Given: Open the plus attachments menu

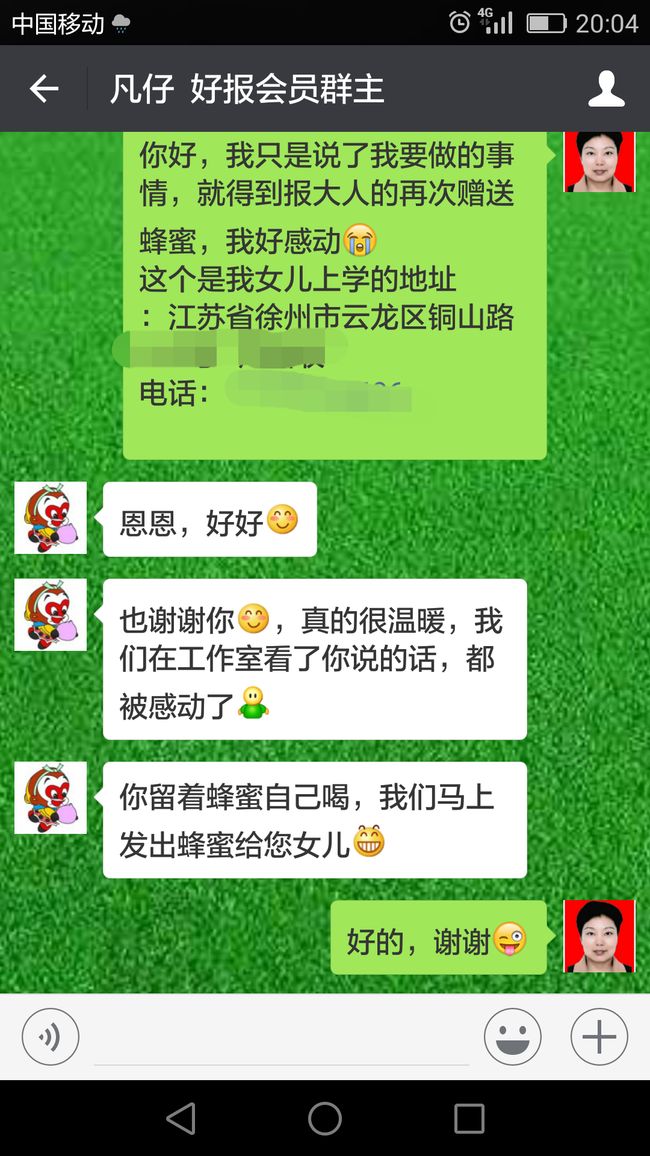Looking at the screenshot, I should (599, 1037).
